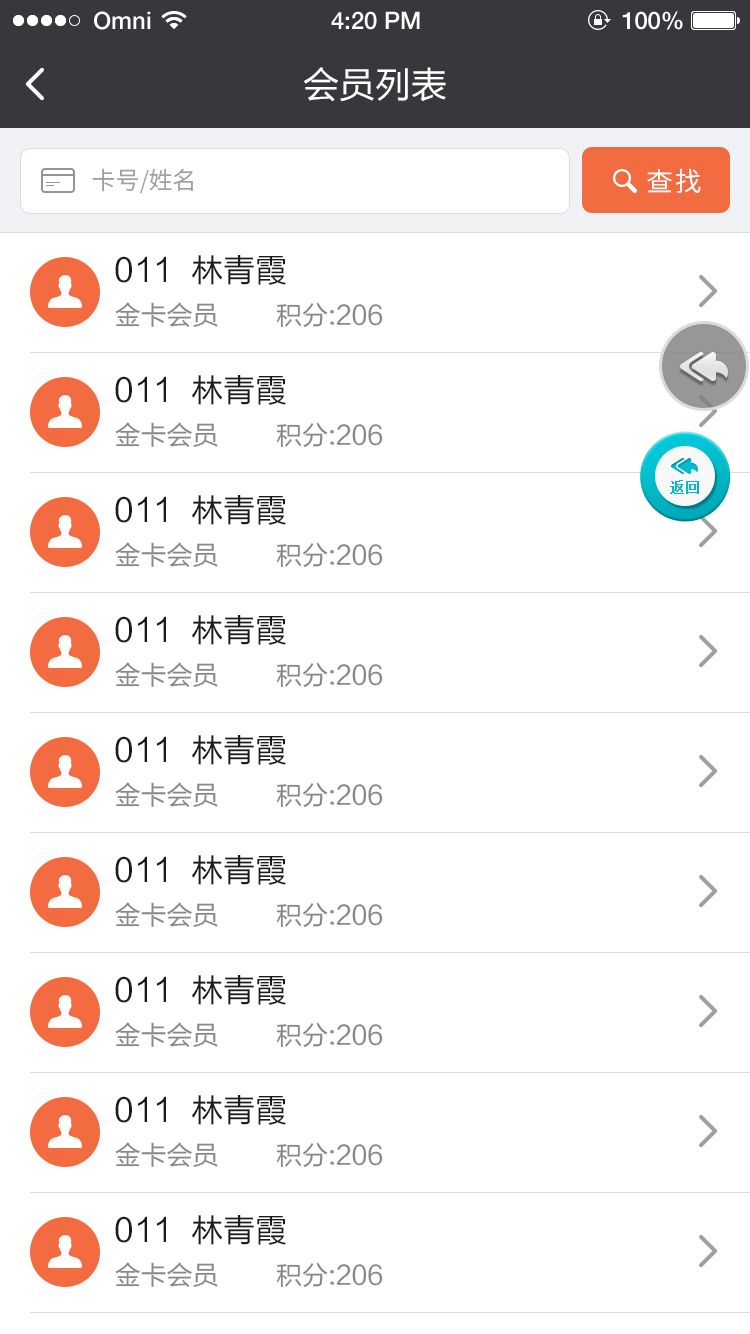Tap the 卡号/姓名 search field
This screenshot has height=1334, width=750.
coord(295,181)
